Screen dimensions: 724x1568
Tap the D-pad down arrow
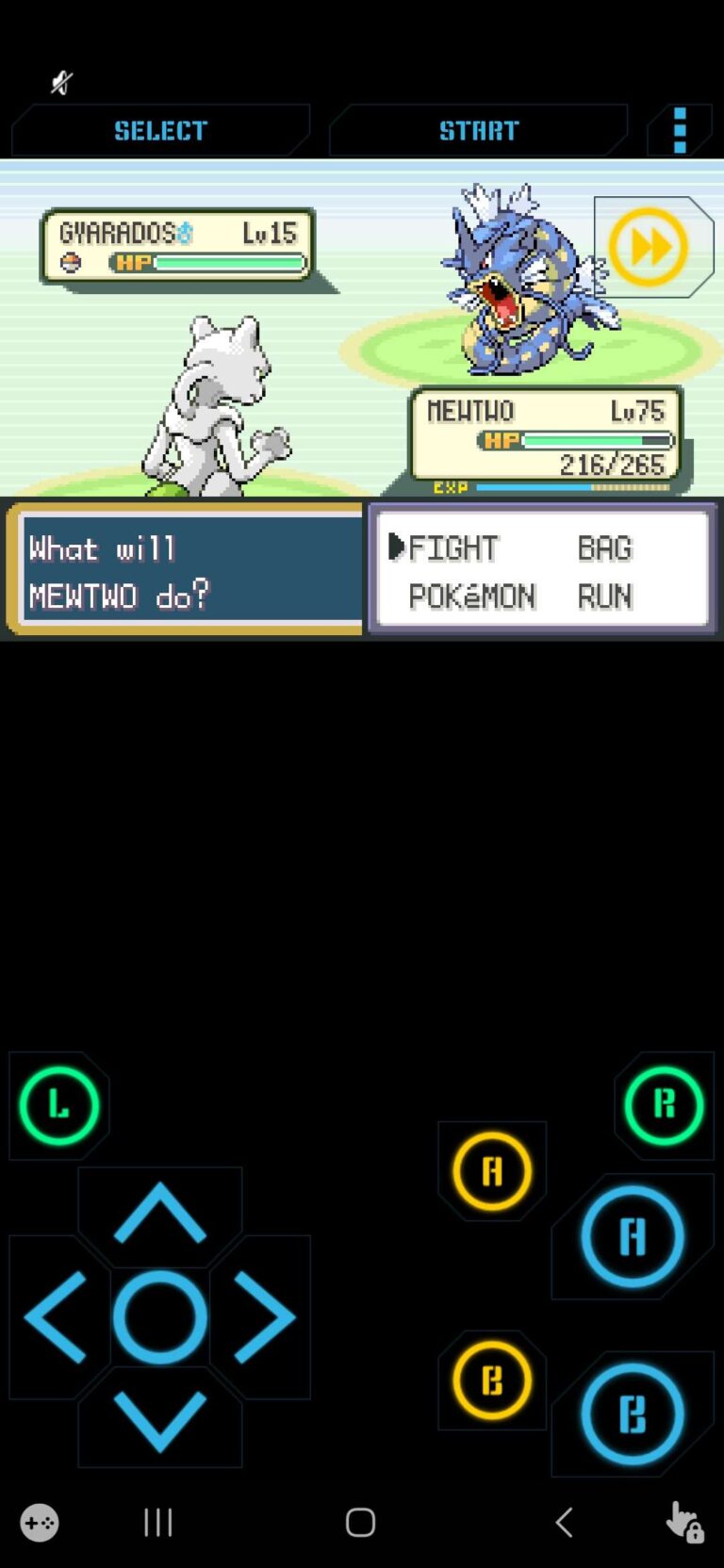point(160,1419)
